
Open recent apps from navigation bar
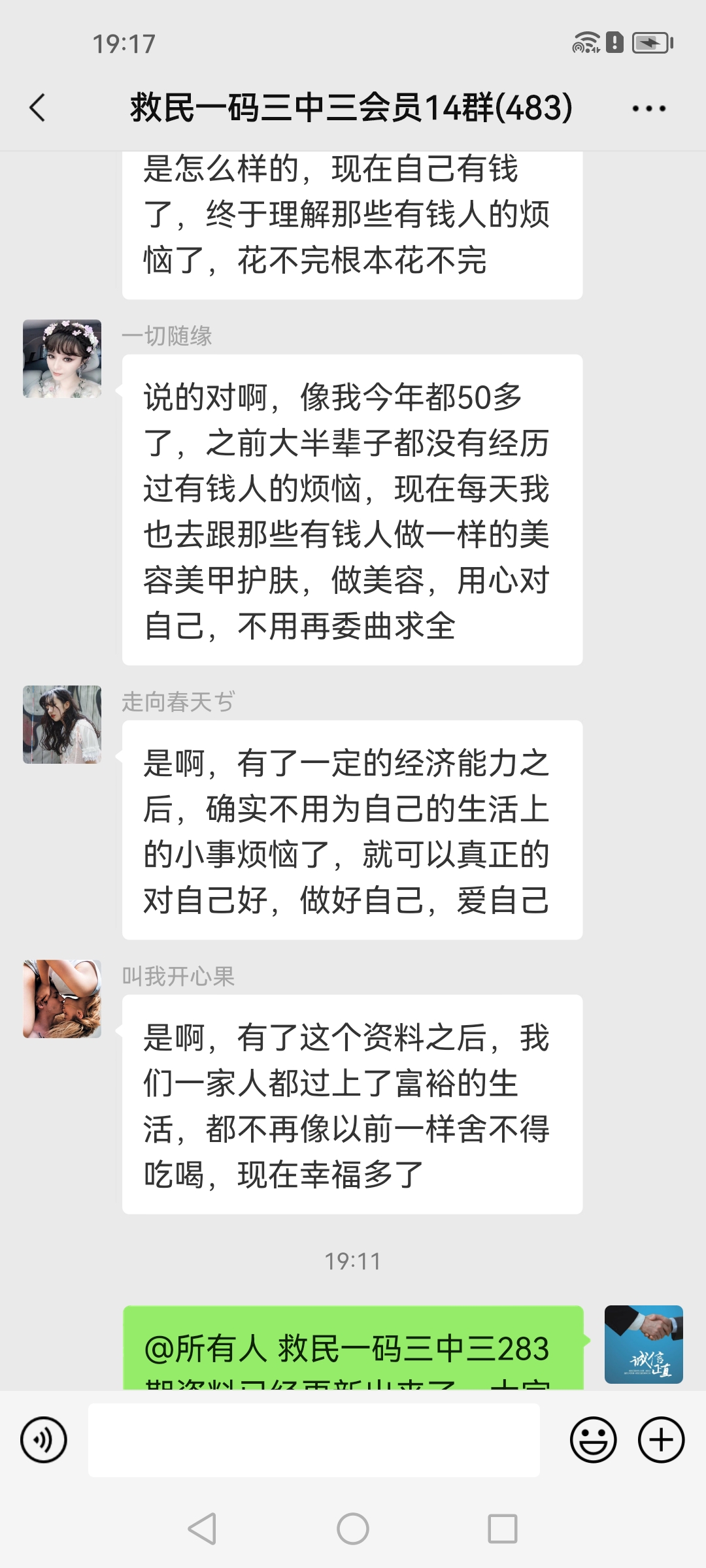[x=502, y=1529]
